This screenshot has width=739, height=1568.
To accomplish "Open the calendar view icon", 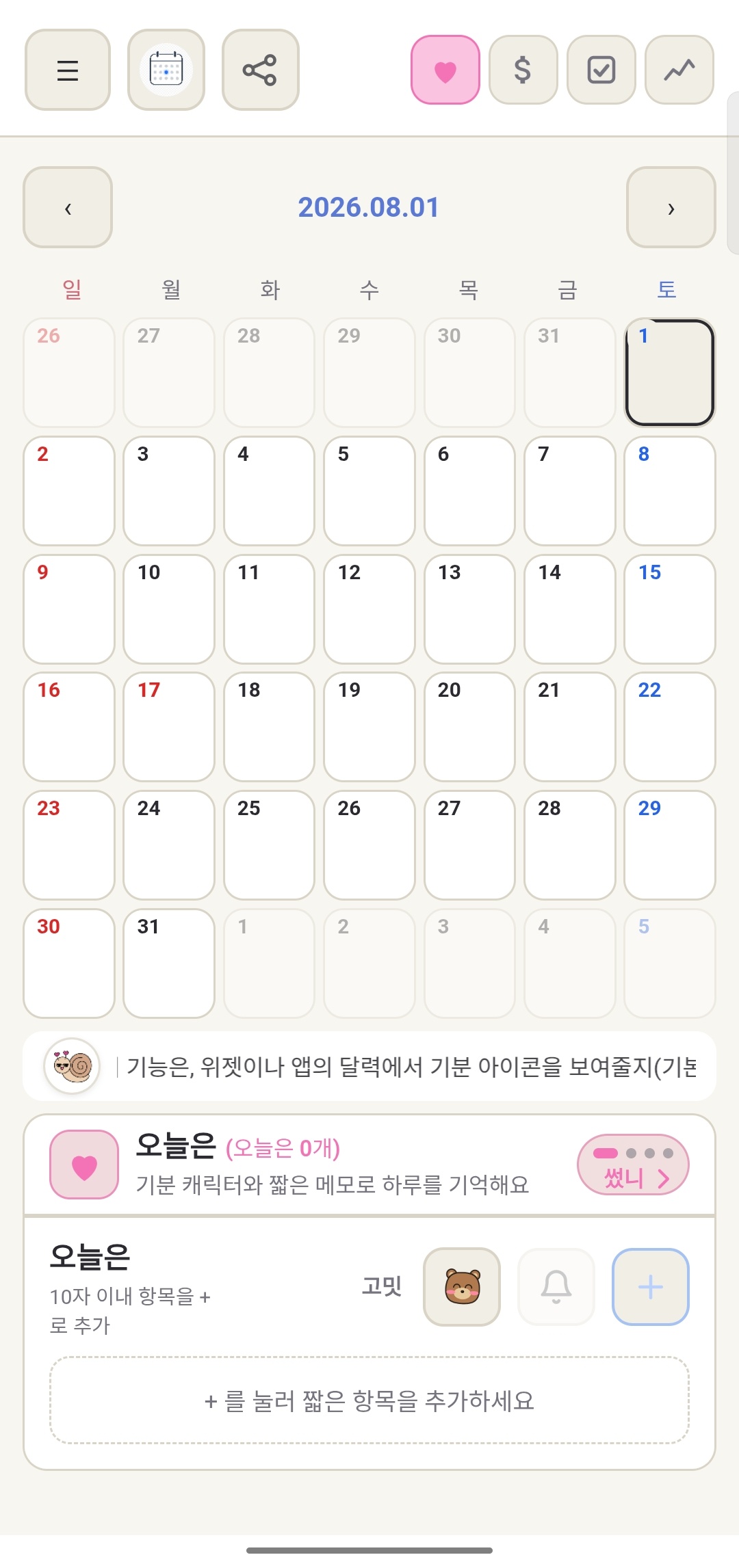I will [166, 70].
